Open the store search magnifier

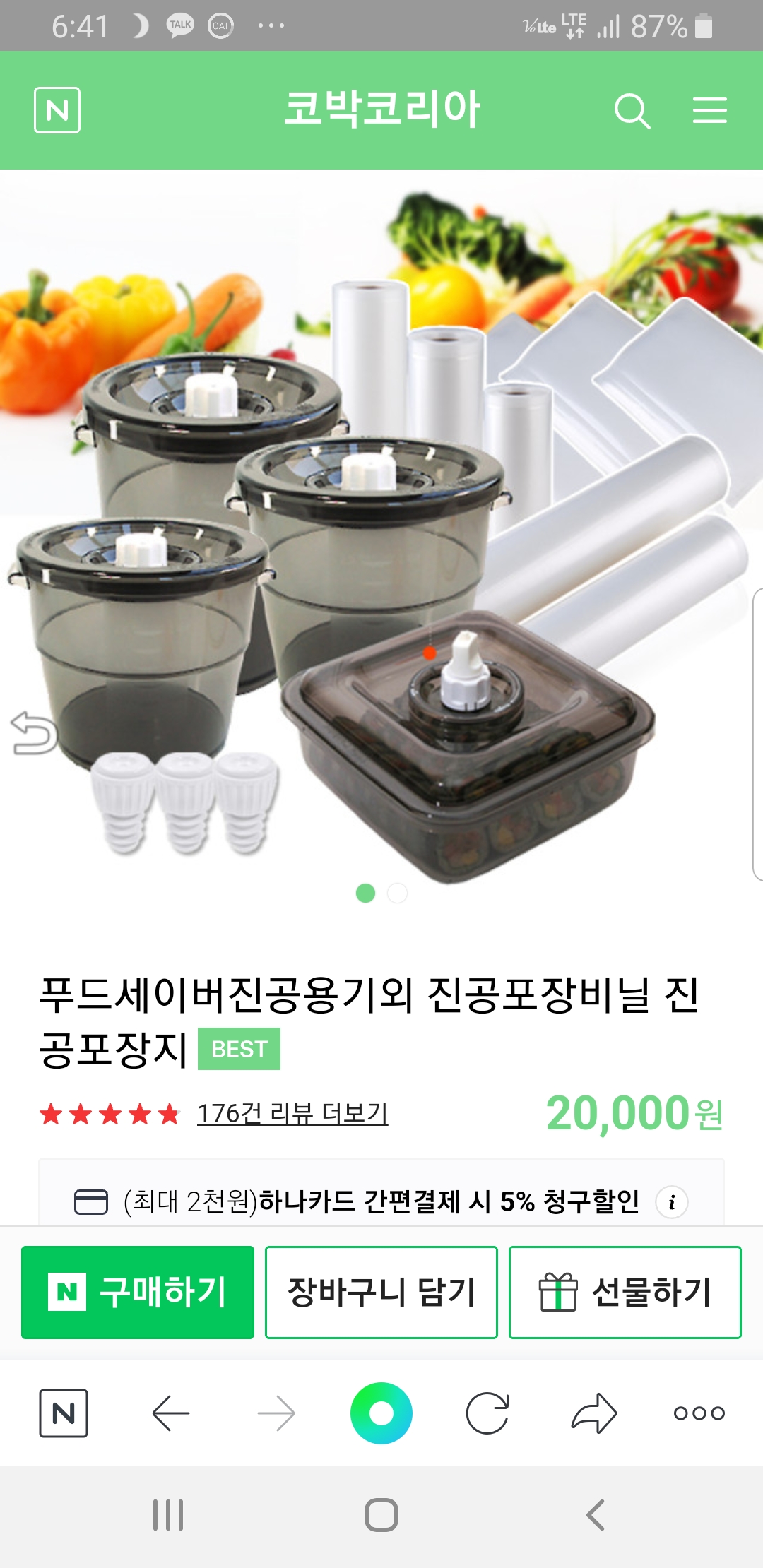tap(632, 111)
